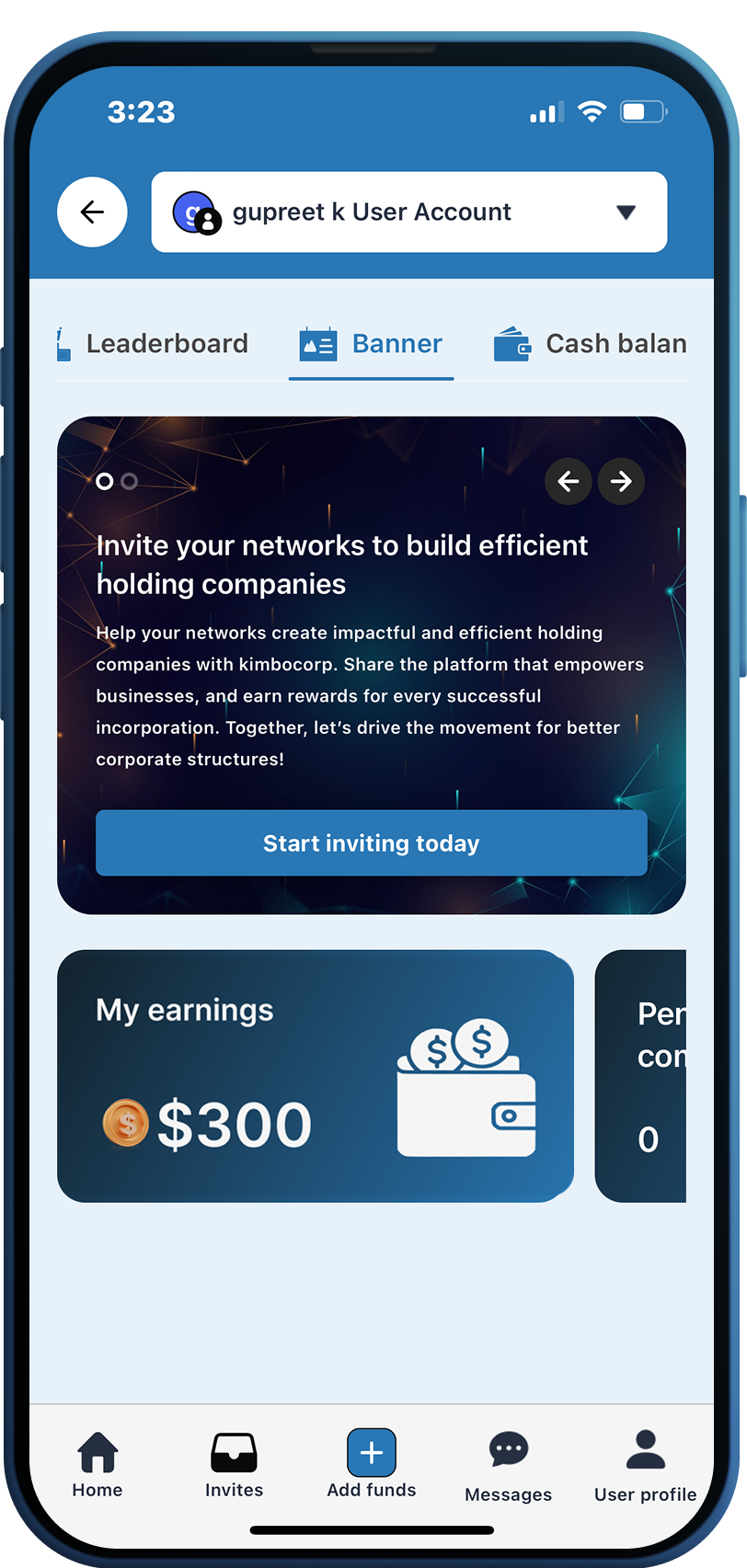The image size is (747, 1568).
Task: Go back using the arrow button
Action: point(92,212)
